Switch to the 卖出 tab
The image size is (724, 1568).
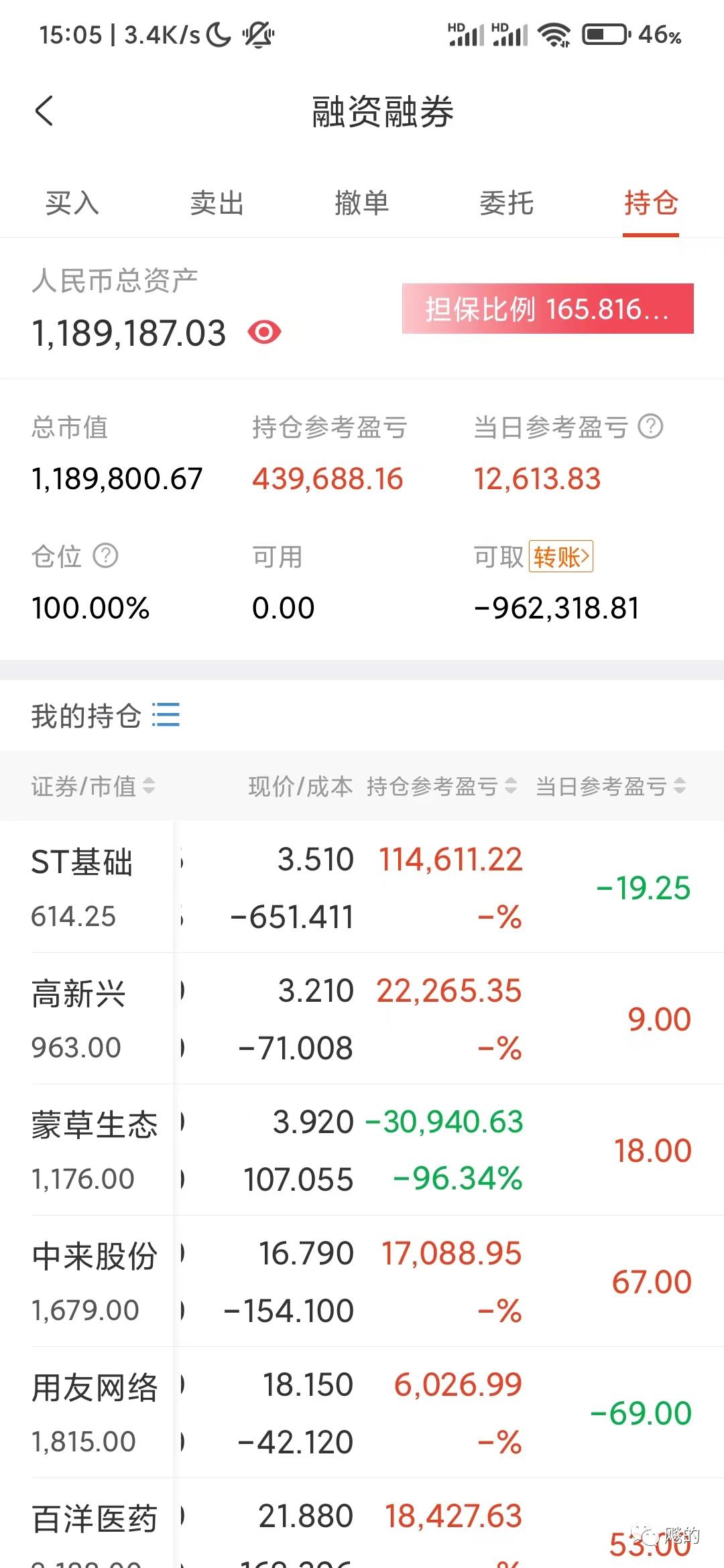217,203
